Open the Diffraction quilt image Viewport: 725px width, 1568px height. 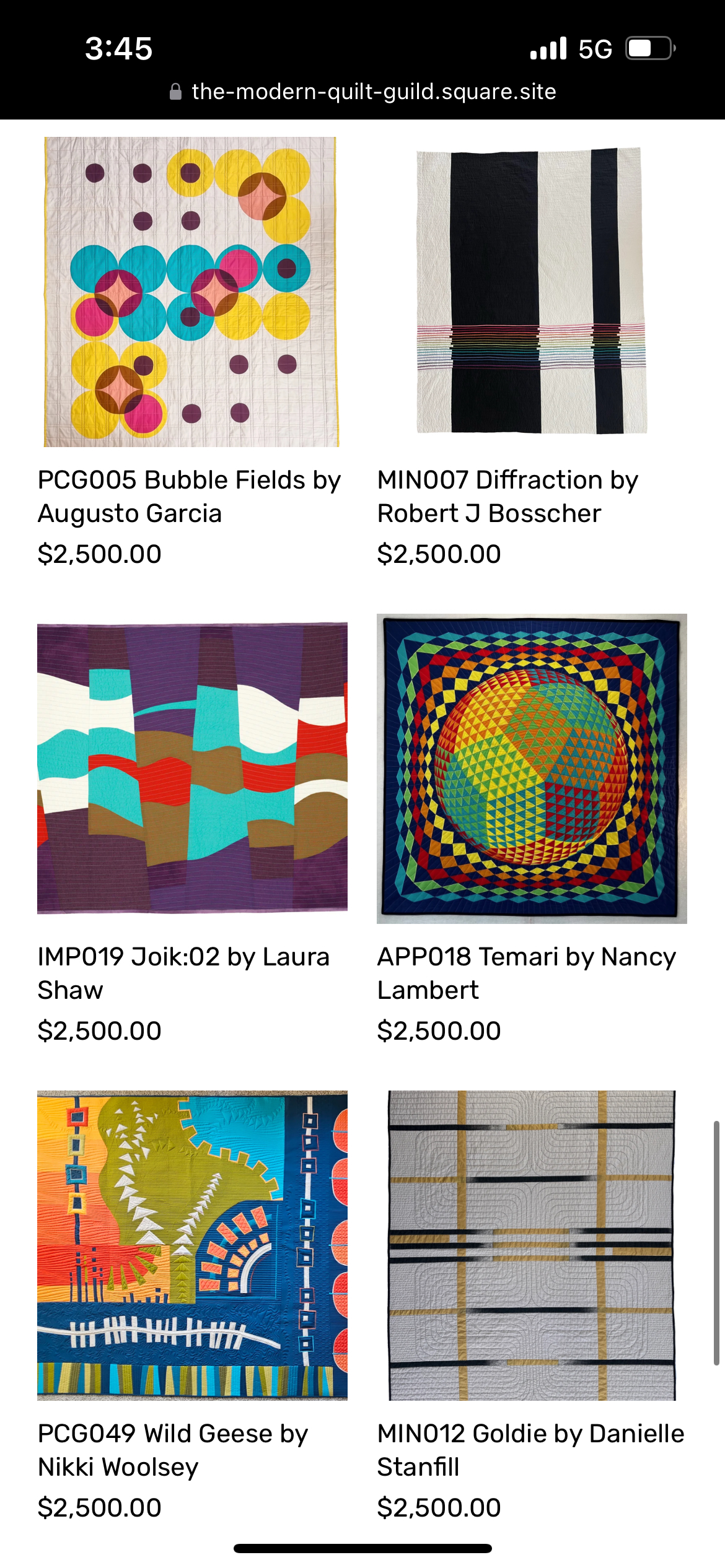point(532,290)
